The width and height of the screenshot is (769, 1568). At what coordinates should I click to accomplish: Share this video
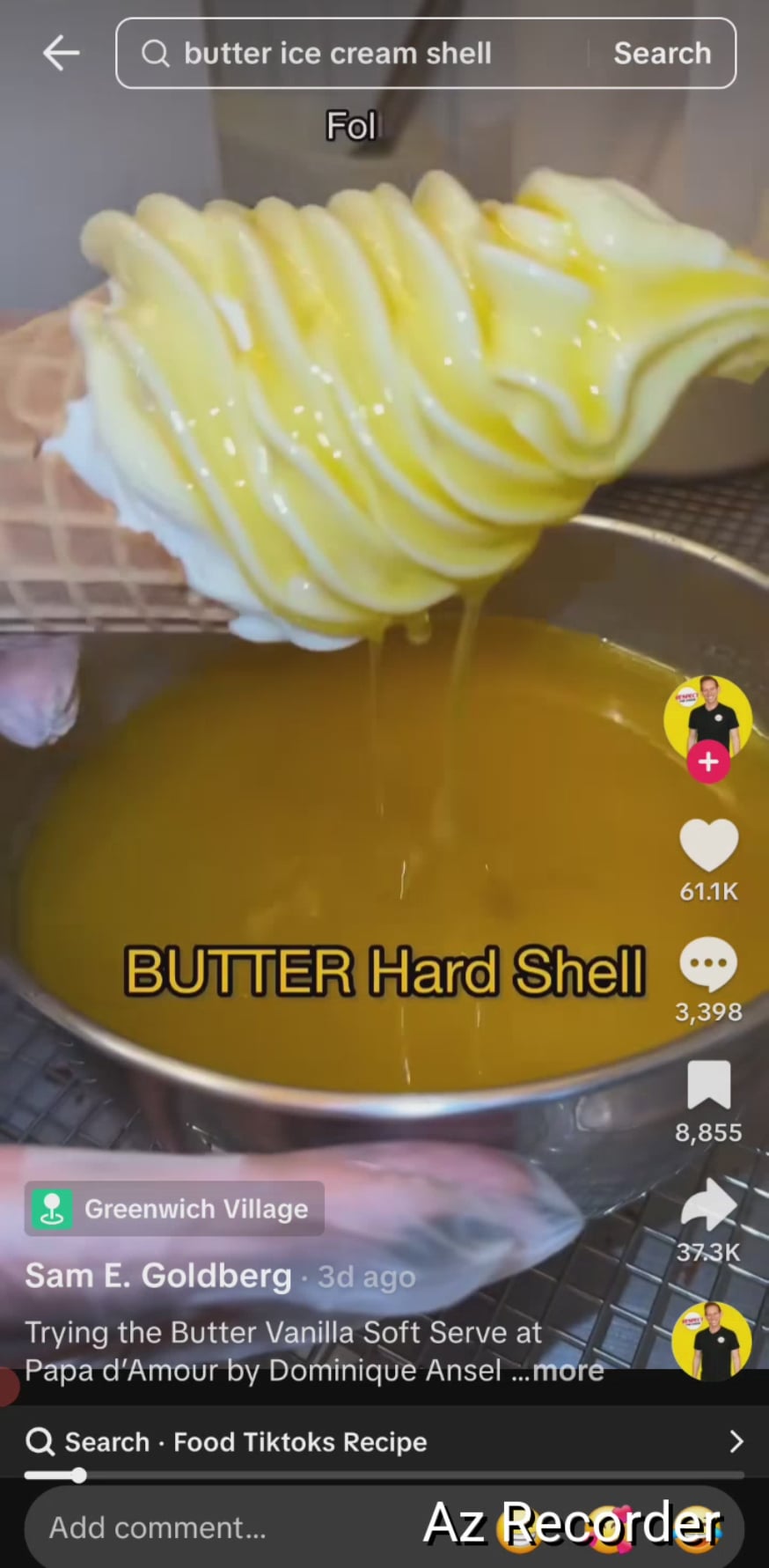pos(708,1205)
